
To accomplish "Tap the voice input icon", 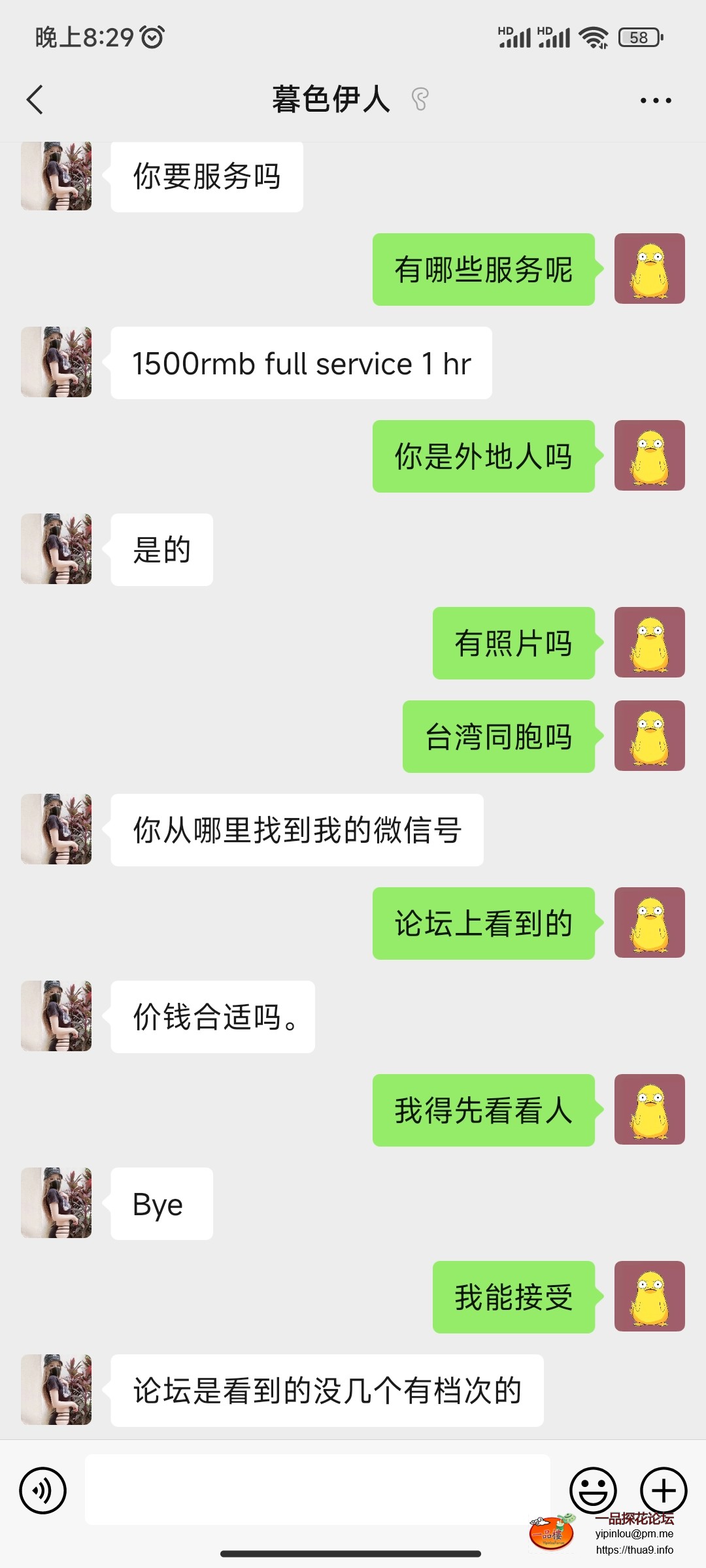I will tap(43, 1490).
